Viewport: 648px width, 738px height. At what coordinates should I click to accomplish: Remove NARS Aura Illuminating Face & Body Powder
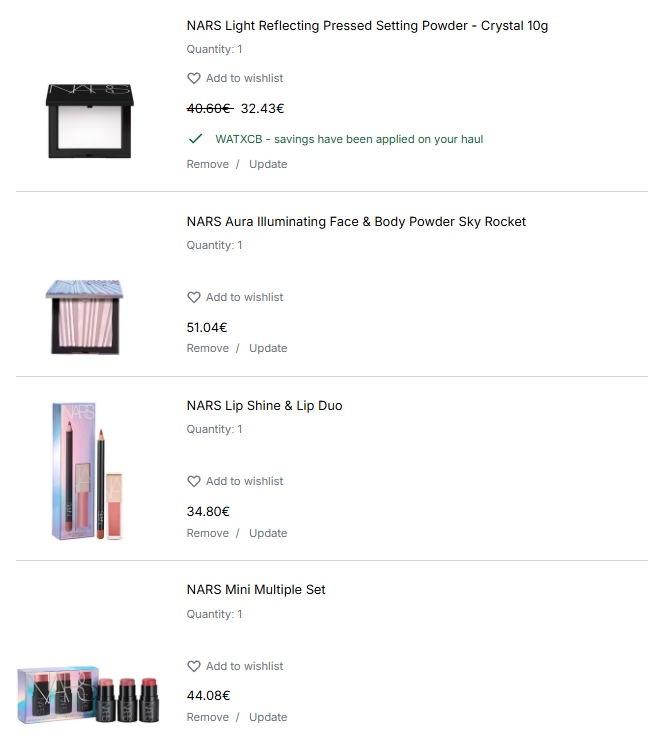pyautogui.click(x=207, y=348)
